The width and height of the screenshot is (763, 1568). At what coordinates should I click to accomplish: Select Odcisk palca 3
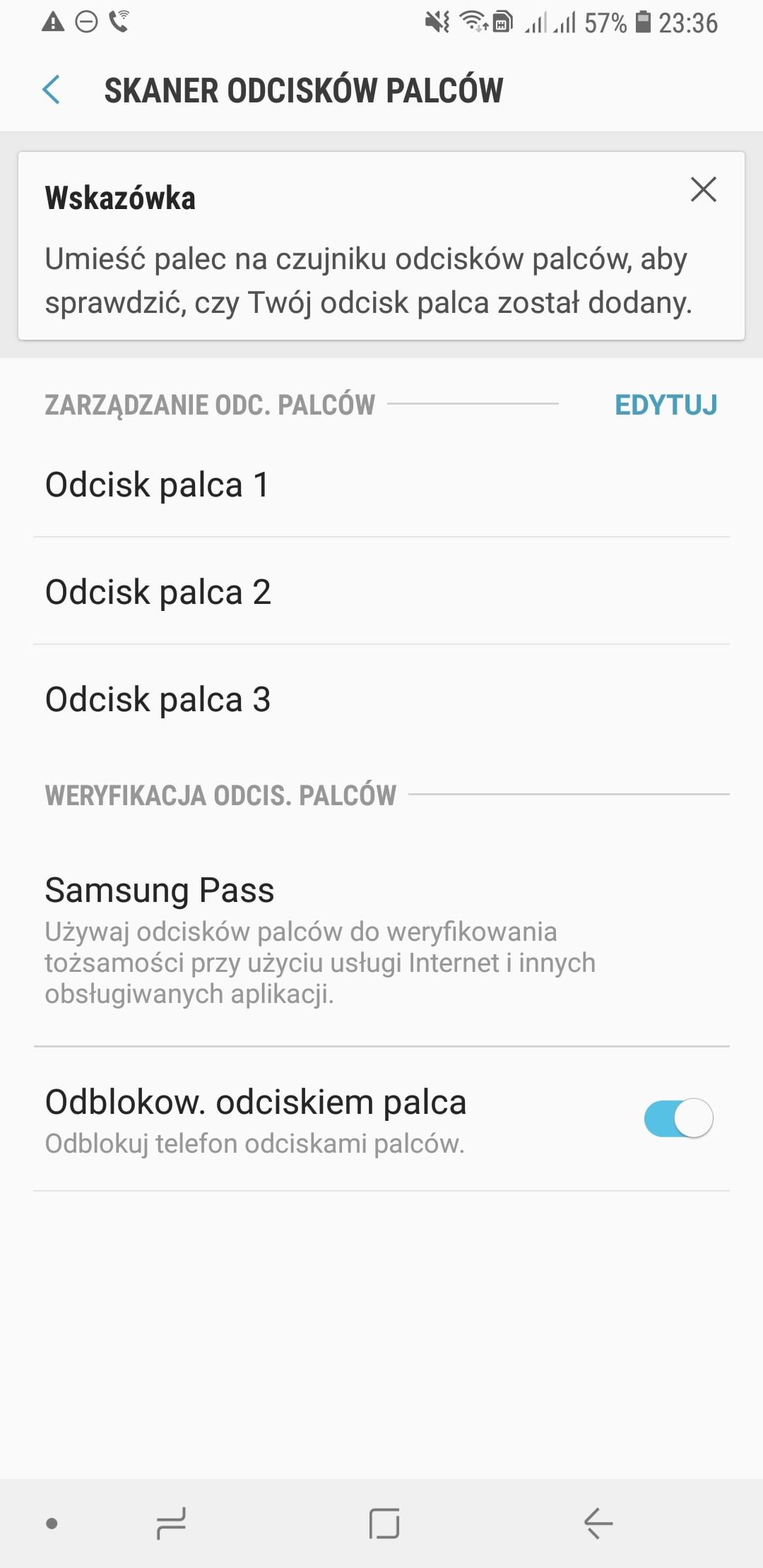point(381,699)
